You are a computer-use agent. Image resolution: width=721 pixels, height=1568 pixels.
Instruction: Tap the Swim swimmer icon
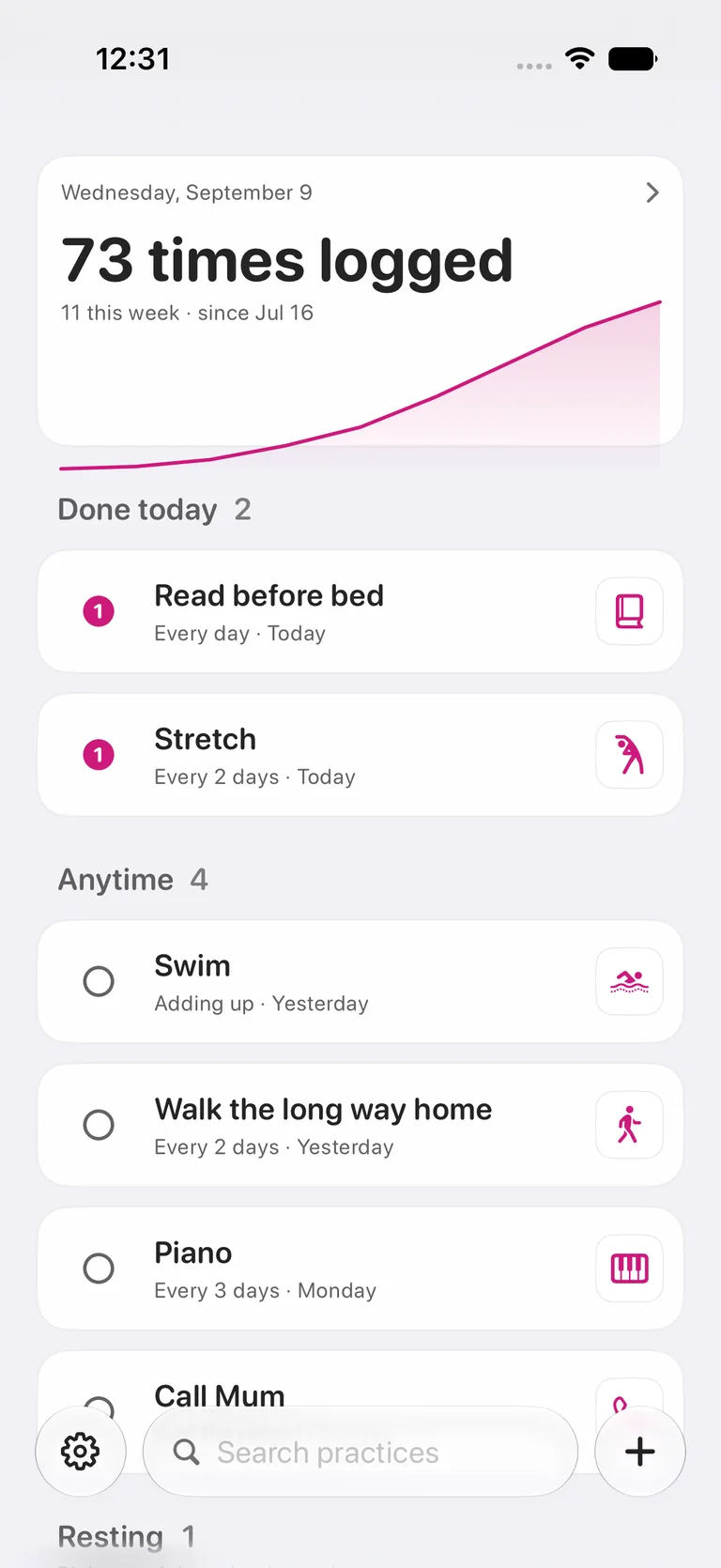pyautogui.click(x=630, y=981)
